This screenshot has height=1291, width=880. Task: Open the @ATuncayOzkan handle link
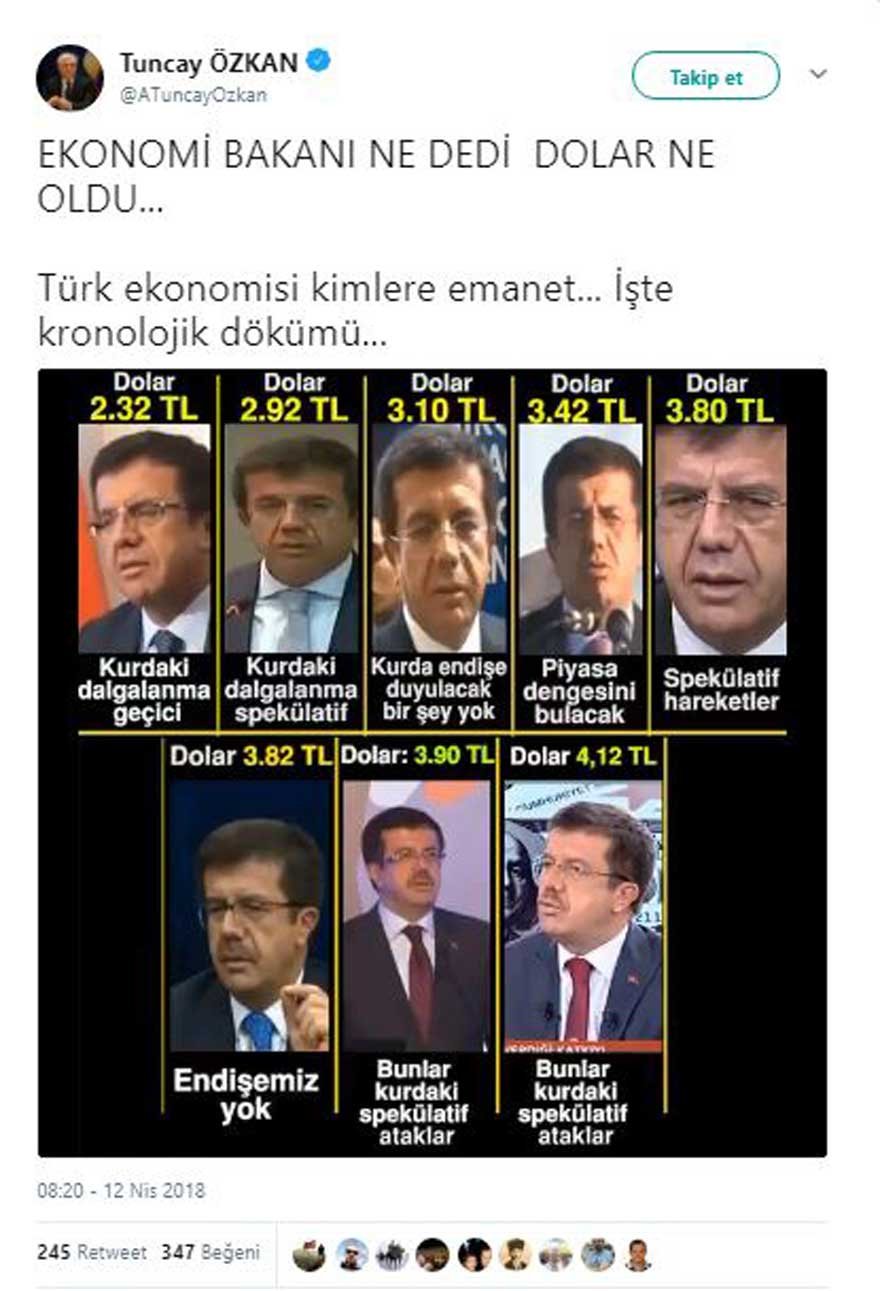(193, 95)
